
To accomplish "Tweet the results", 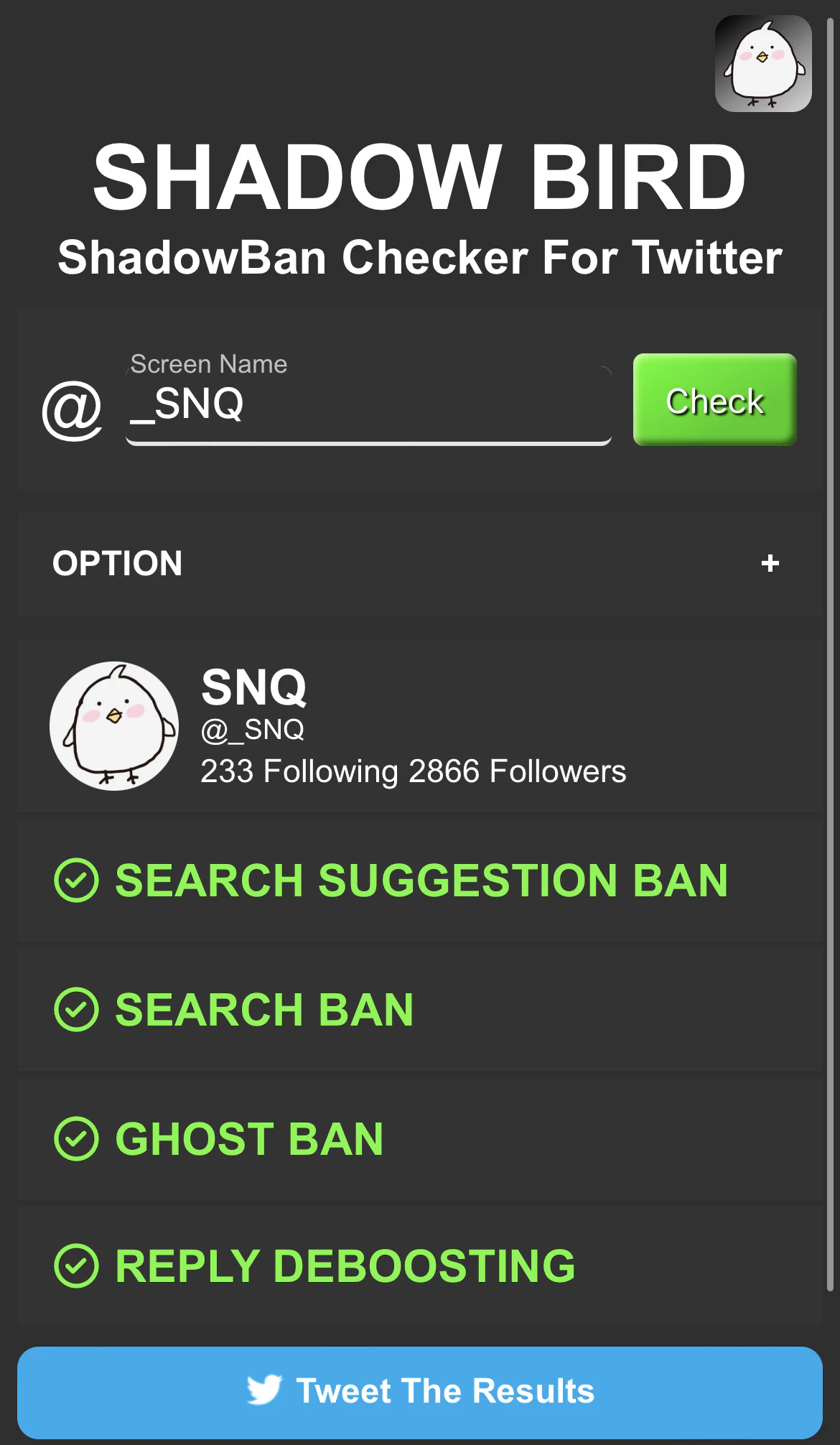I will [x=420, y=1391].
